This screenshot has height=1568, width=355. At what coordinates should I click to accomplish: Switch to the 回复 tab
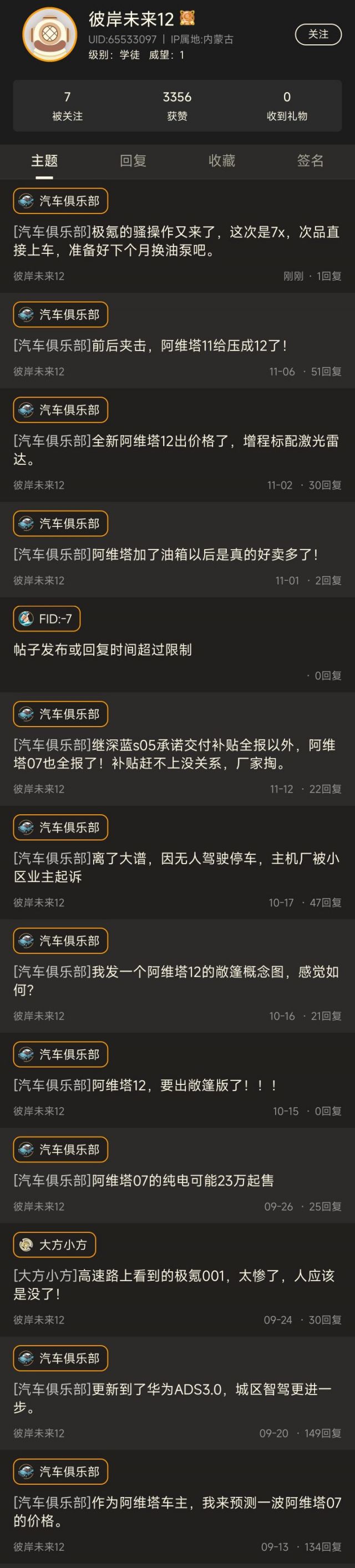pos(133,161)
